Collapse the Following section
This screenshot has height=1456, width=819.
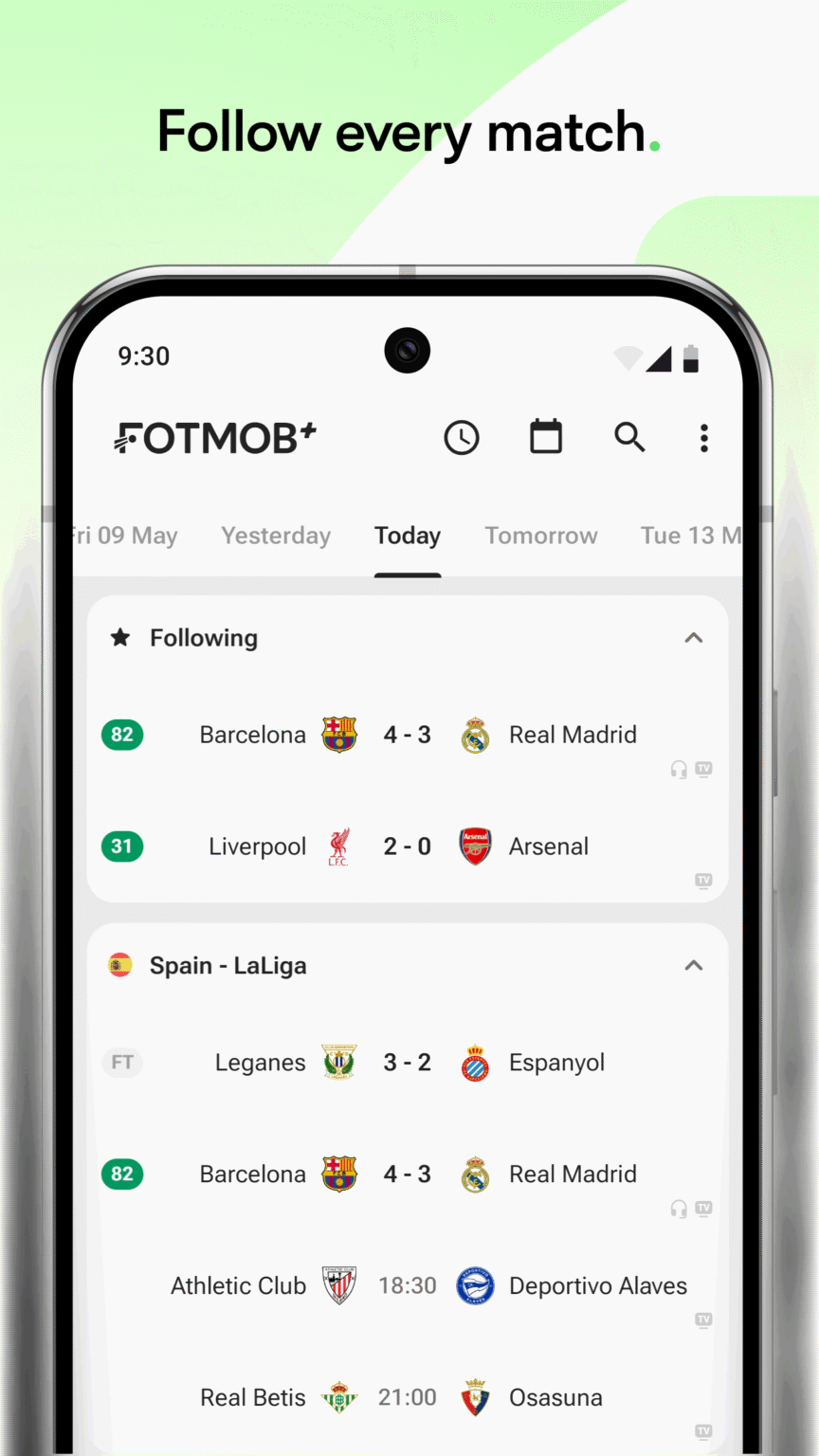coord(694,637)
